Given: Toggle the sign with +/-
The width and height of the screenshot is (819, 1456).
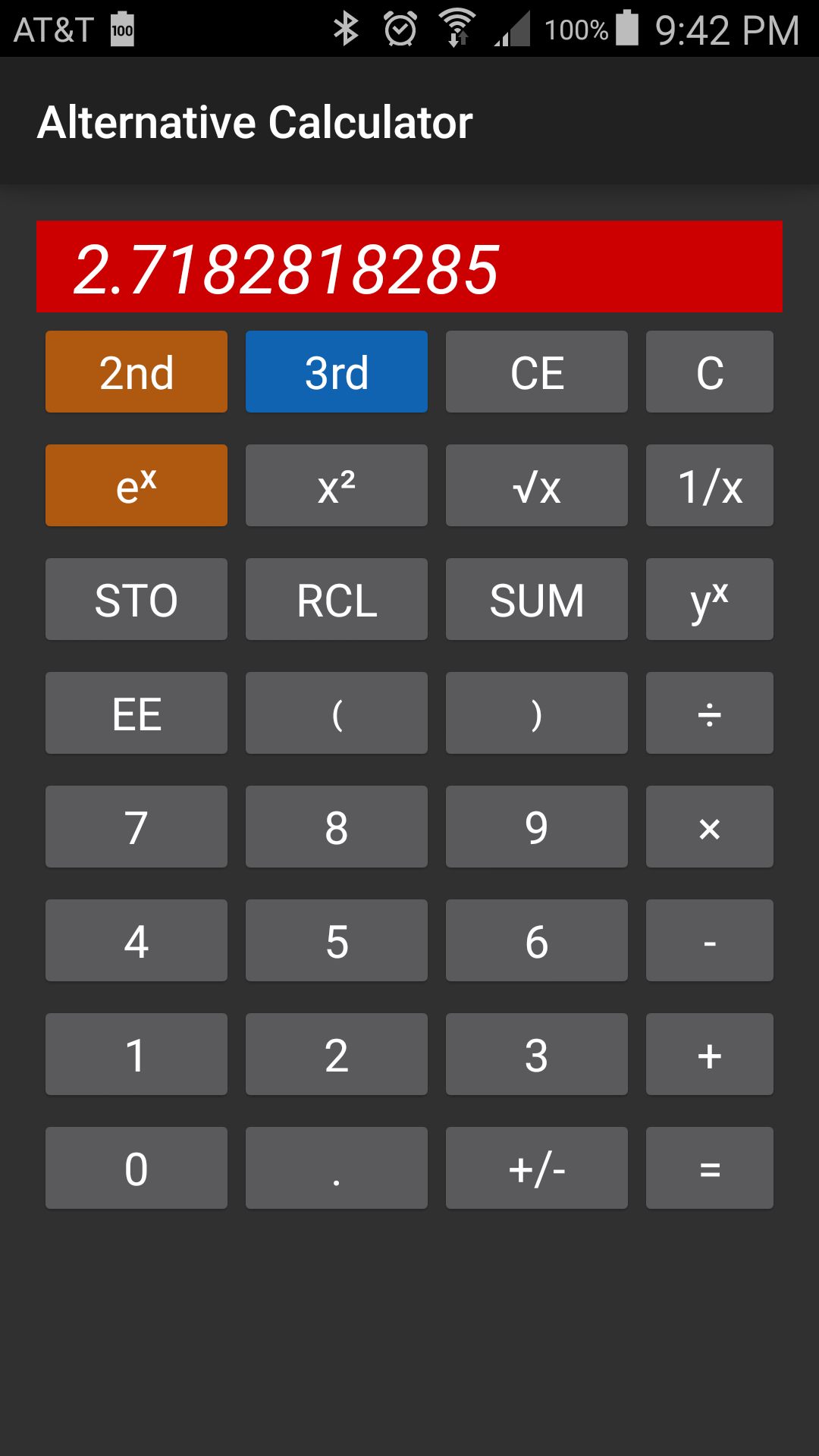Looking at the screenshot, I should 537,1168.
